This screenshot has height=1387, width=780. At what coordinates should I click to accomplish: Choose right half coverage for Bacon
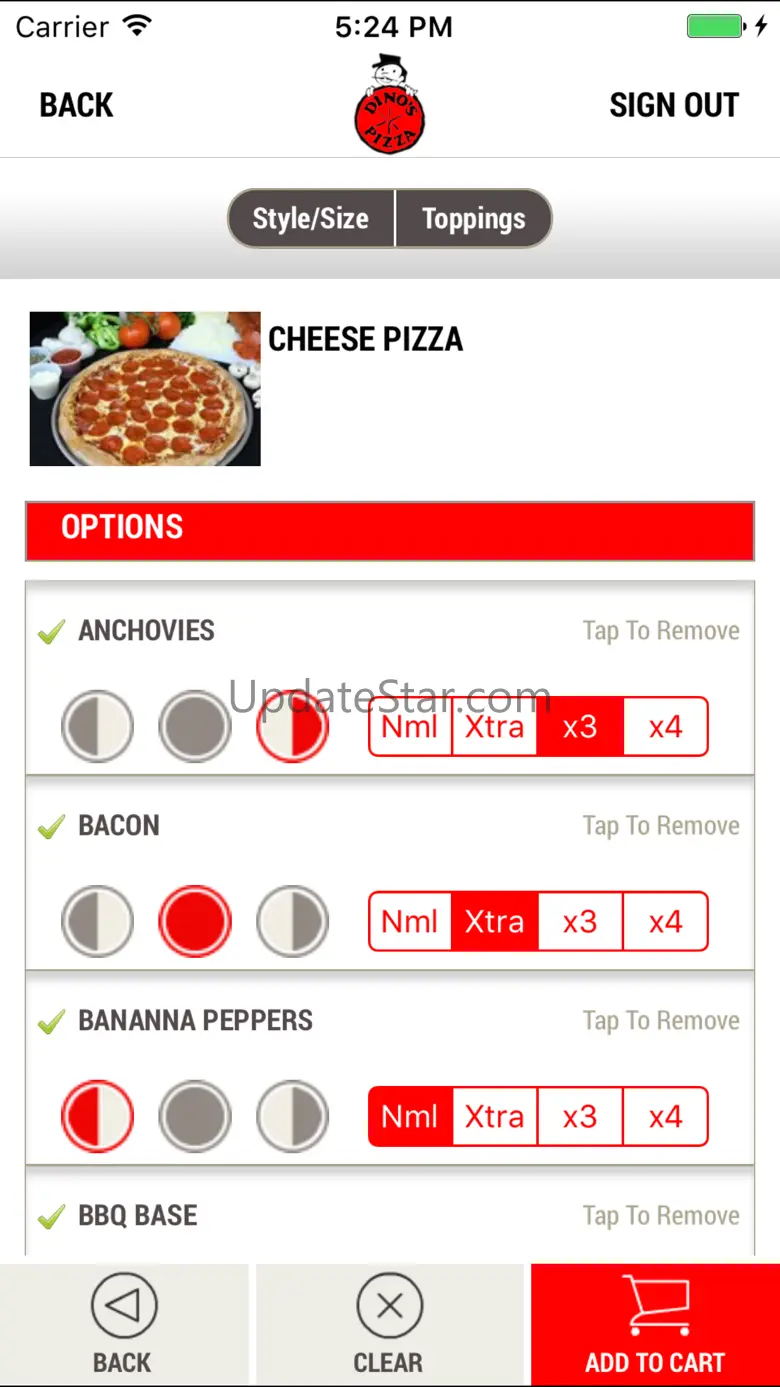293,921
